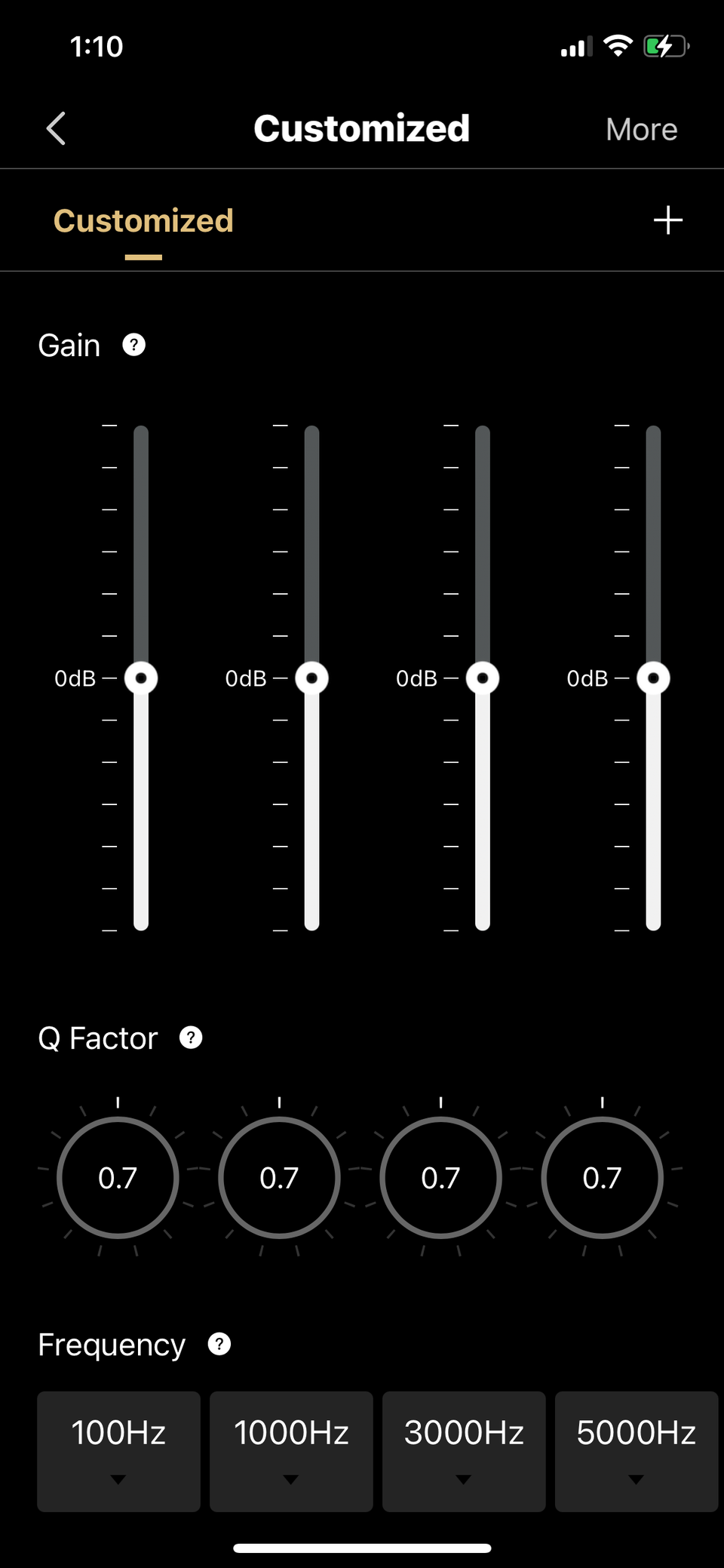Add a new preset with plus icon

(x=667, y=220)
